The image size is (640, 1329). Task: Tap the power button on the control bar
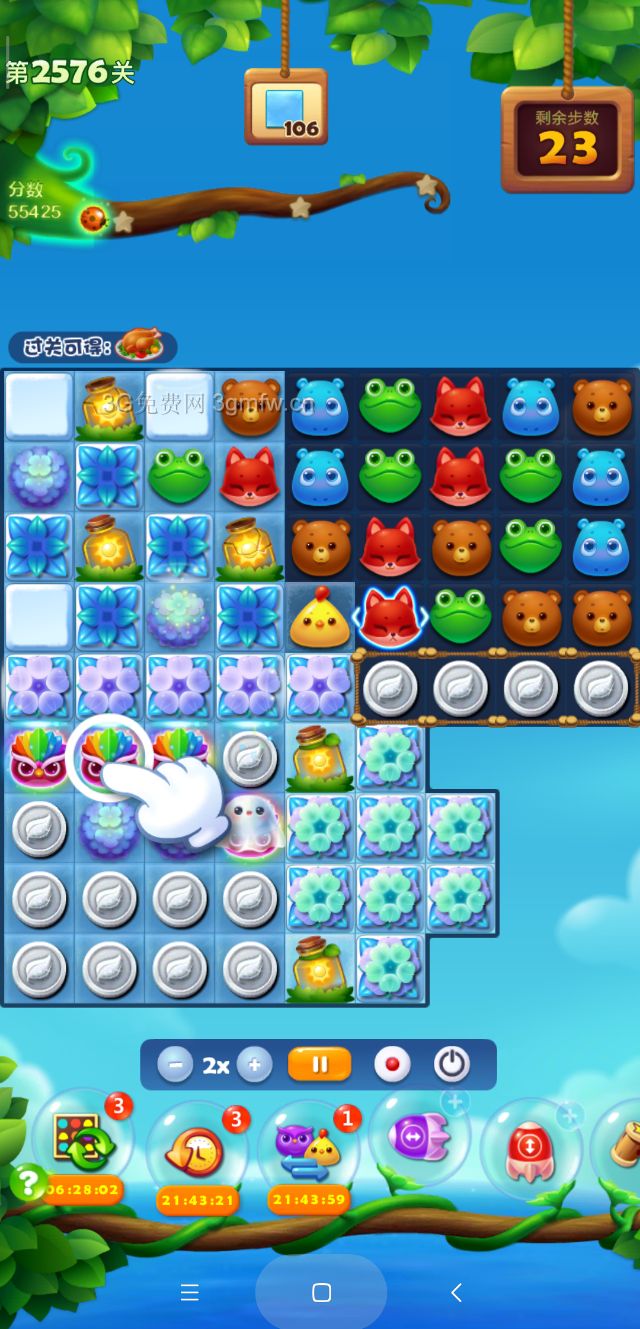tap(452, 1065)
